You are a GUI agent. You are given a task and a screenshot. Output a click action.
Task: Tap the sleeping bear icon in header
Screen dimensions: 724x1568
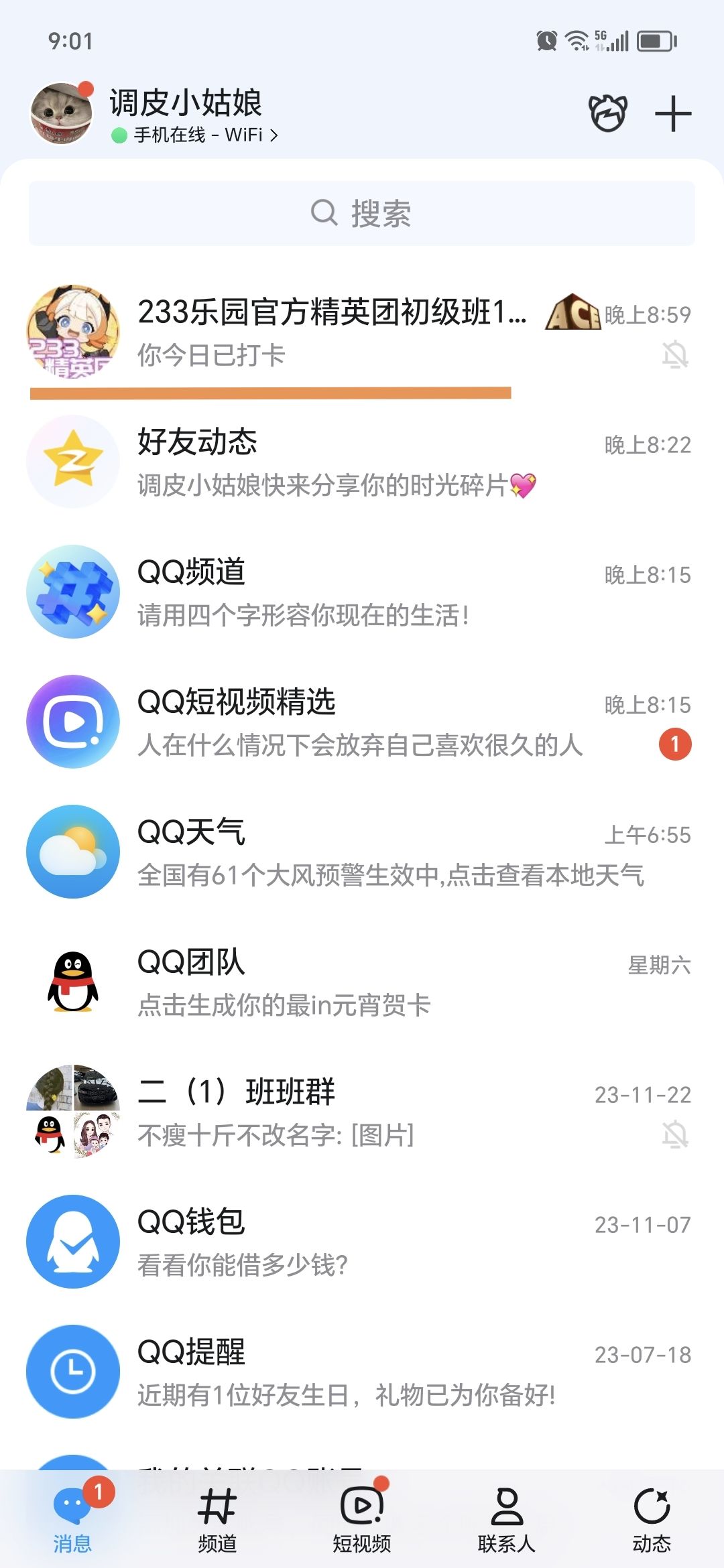tap(607, 113)
